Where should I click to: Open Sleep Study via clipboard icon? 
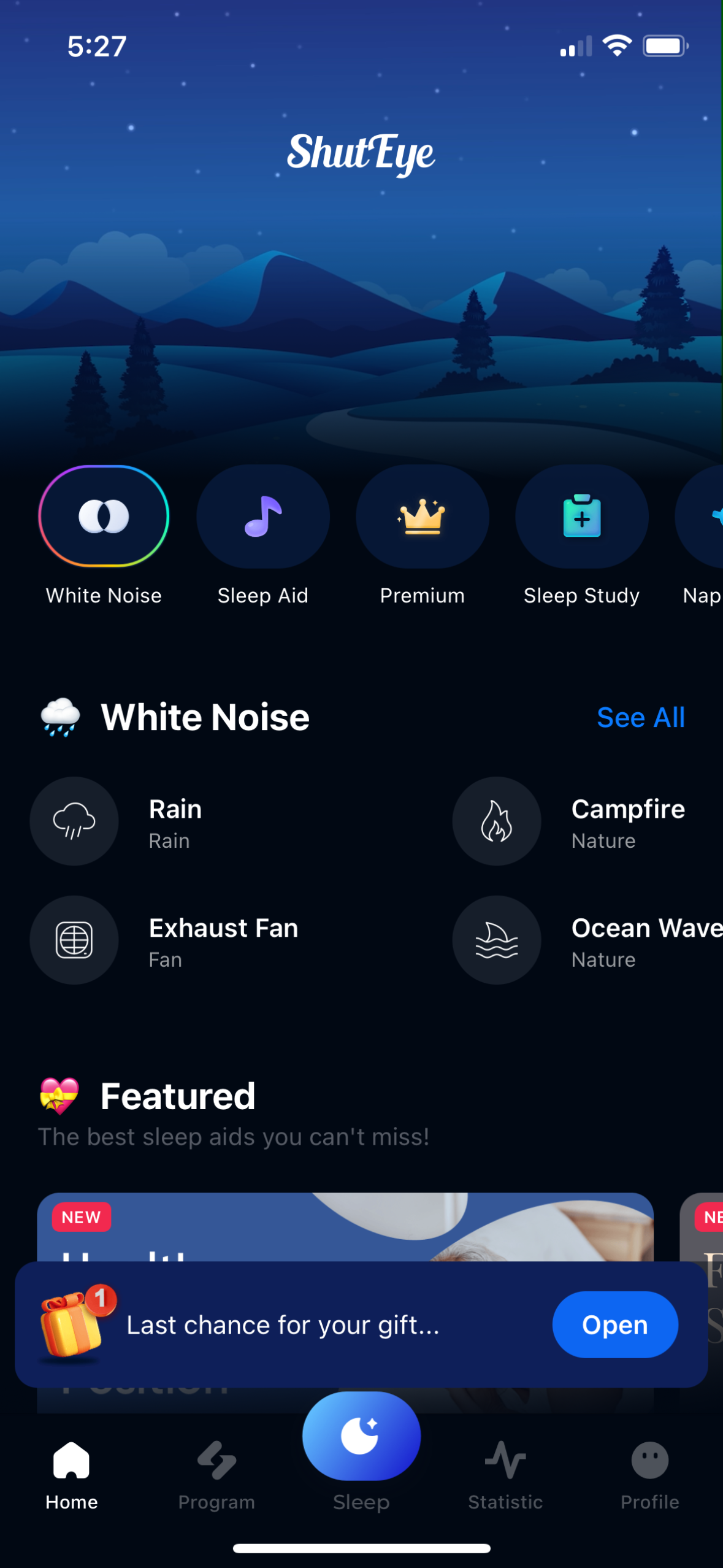pyautogui.click(x=581, y=516)
